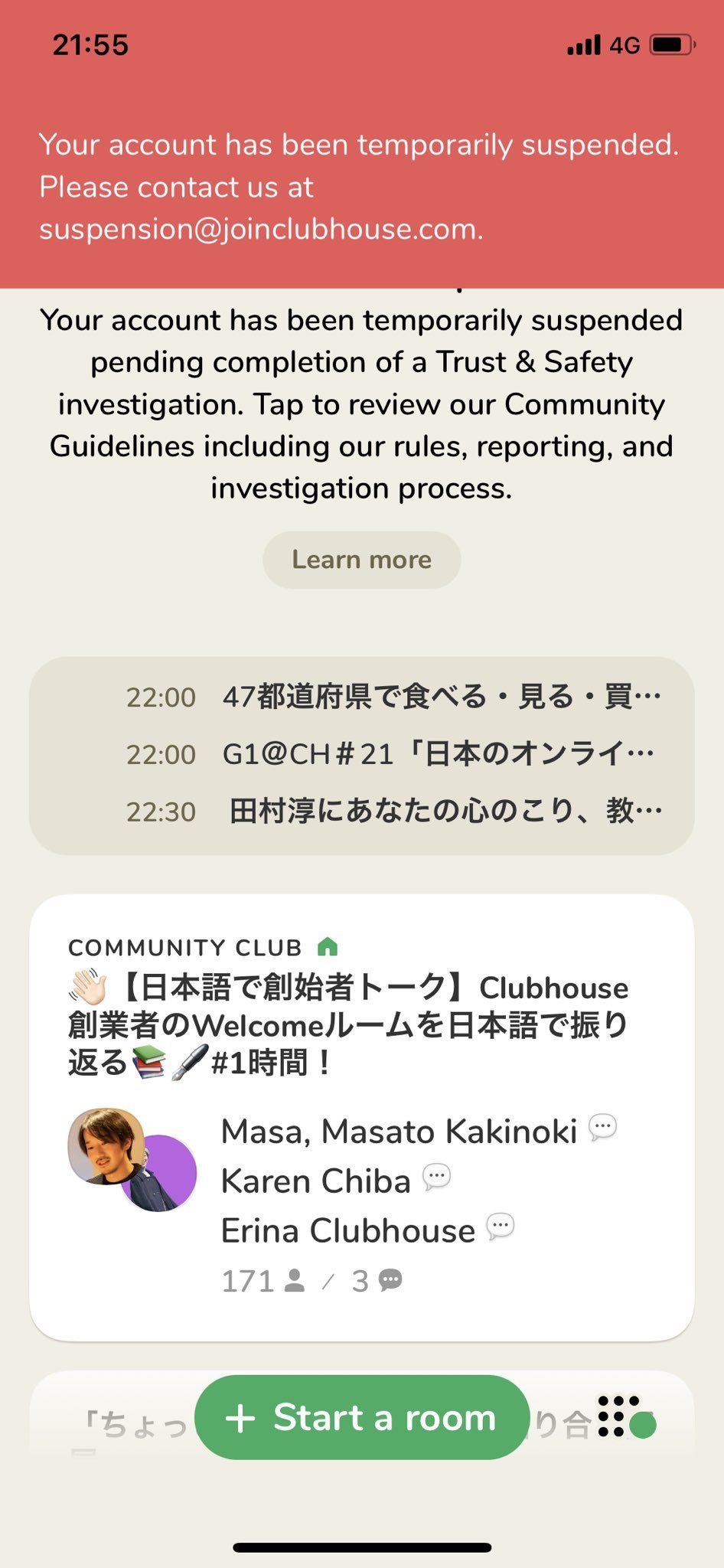Tap the Learn more button
Viewport: 724px width, 1568px height.
[x=361, y=560]
